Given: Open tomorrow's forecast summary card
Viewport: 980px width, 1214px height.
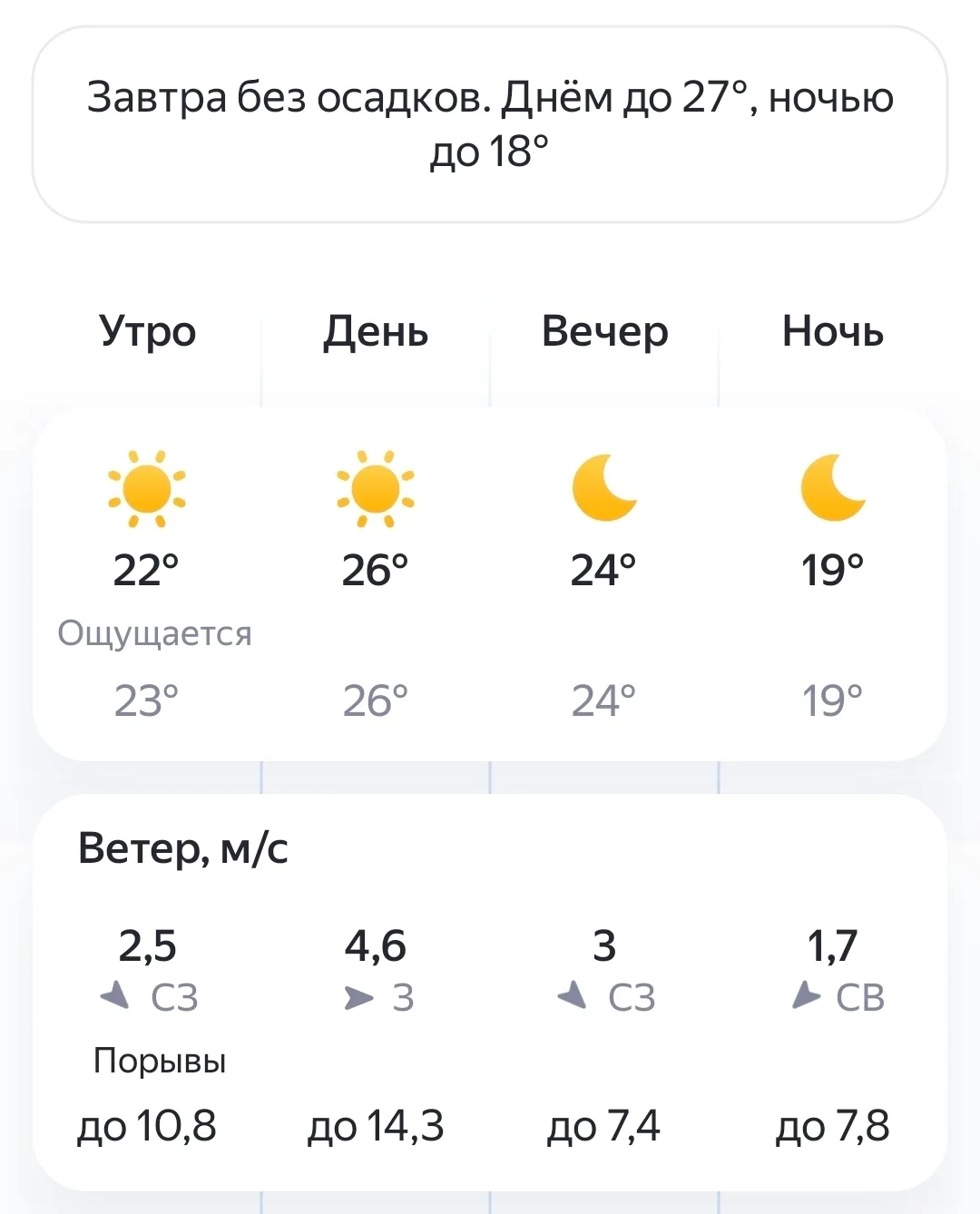Looking at the screenshot, I should (x=490, y=124).
